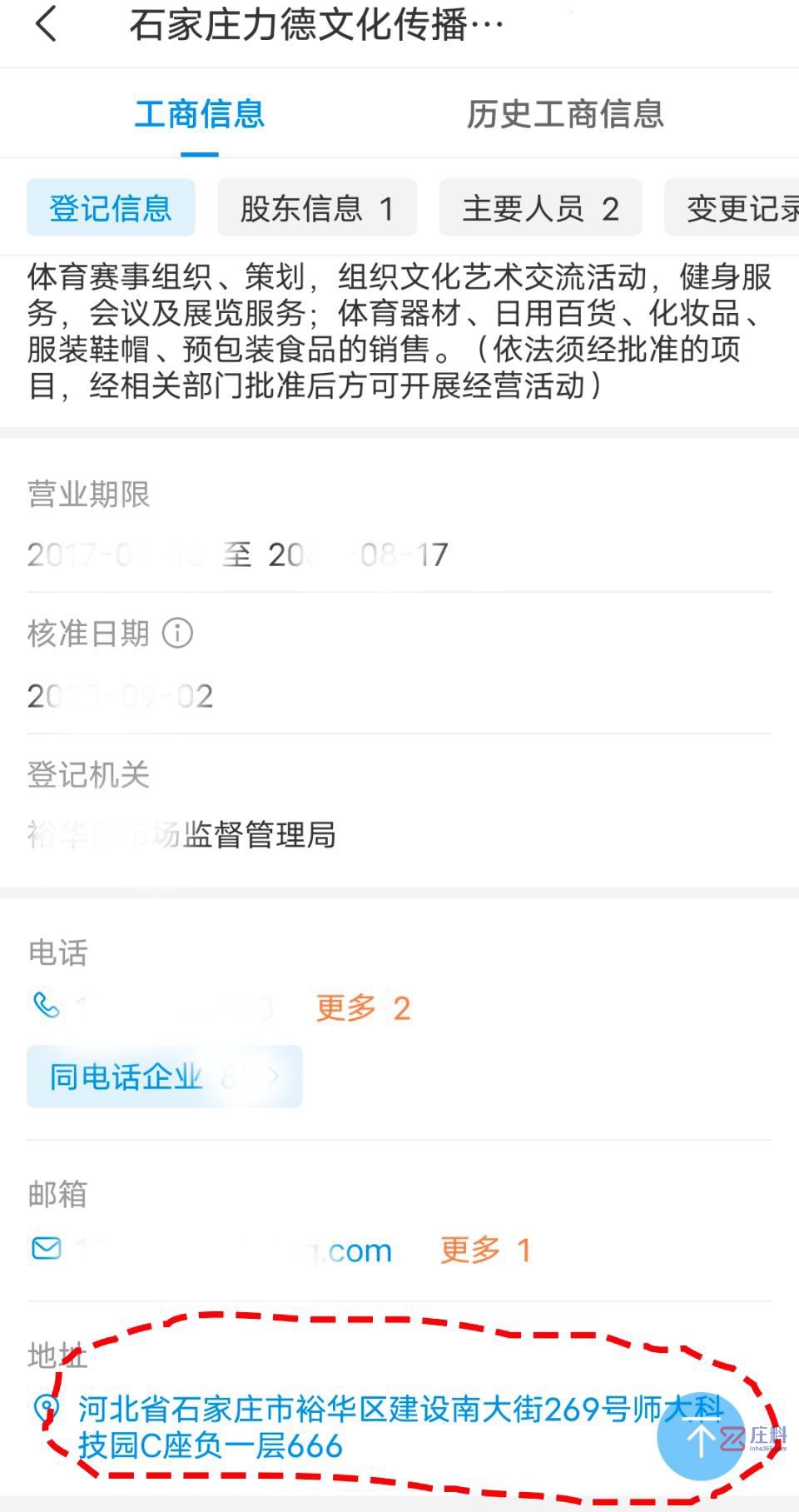
Task: Open the 同电话企业 button
Action: point(164,1077)
